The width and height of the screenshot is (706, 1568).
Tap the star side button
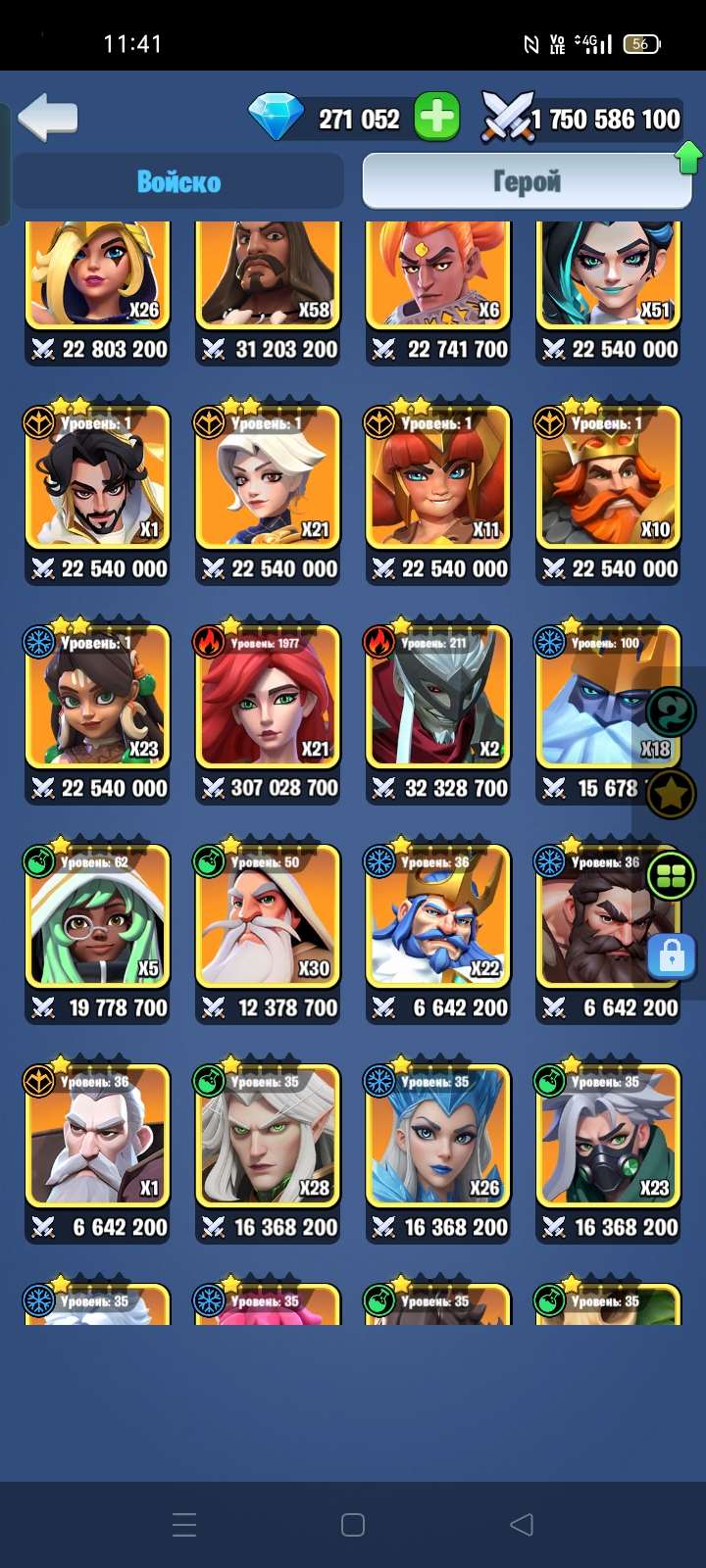pos(671,794)
